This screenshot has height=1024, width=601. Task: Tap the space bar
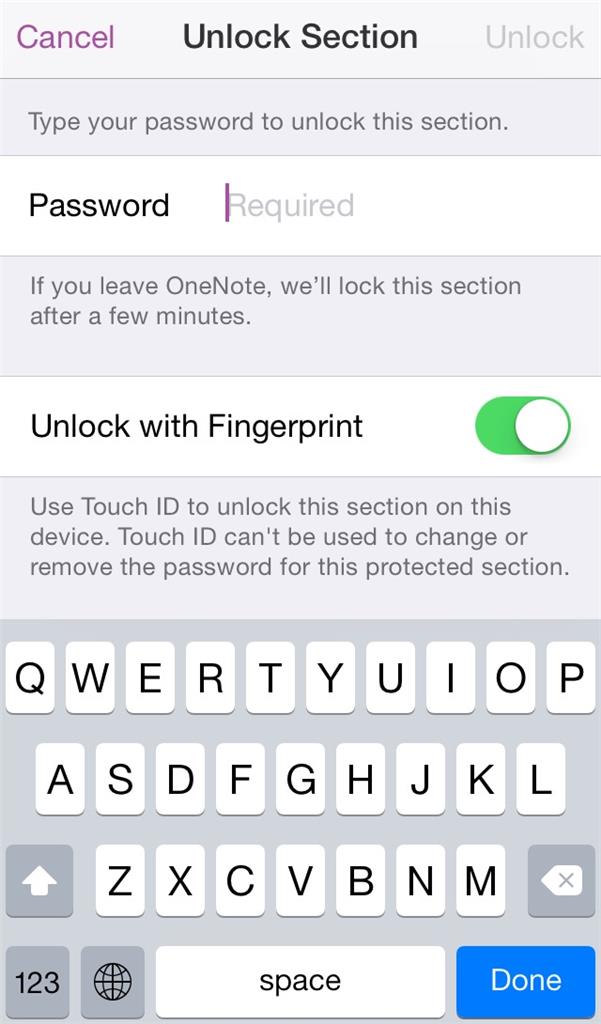(x=300, y=982)
